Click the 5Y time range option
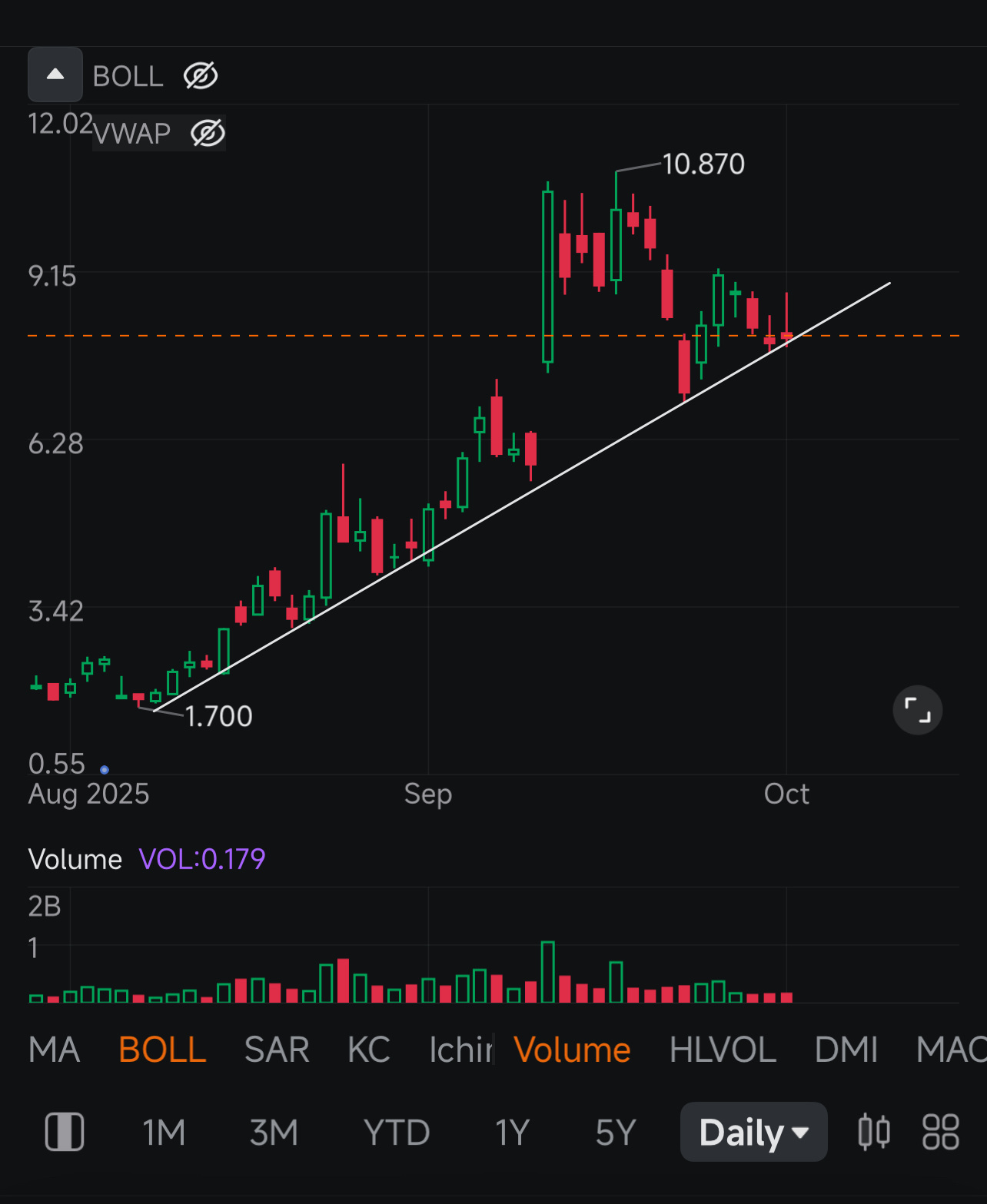This screenshot has height=1204, width=987. [614, 1132]
